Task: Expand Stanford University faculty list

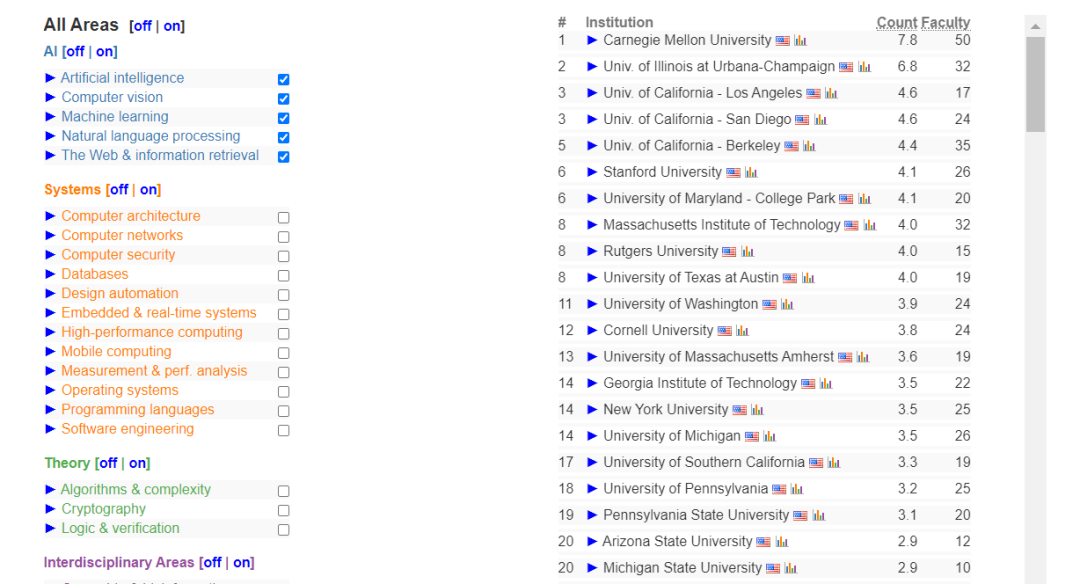Action: [592, 172]
